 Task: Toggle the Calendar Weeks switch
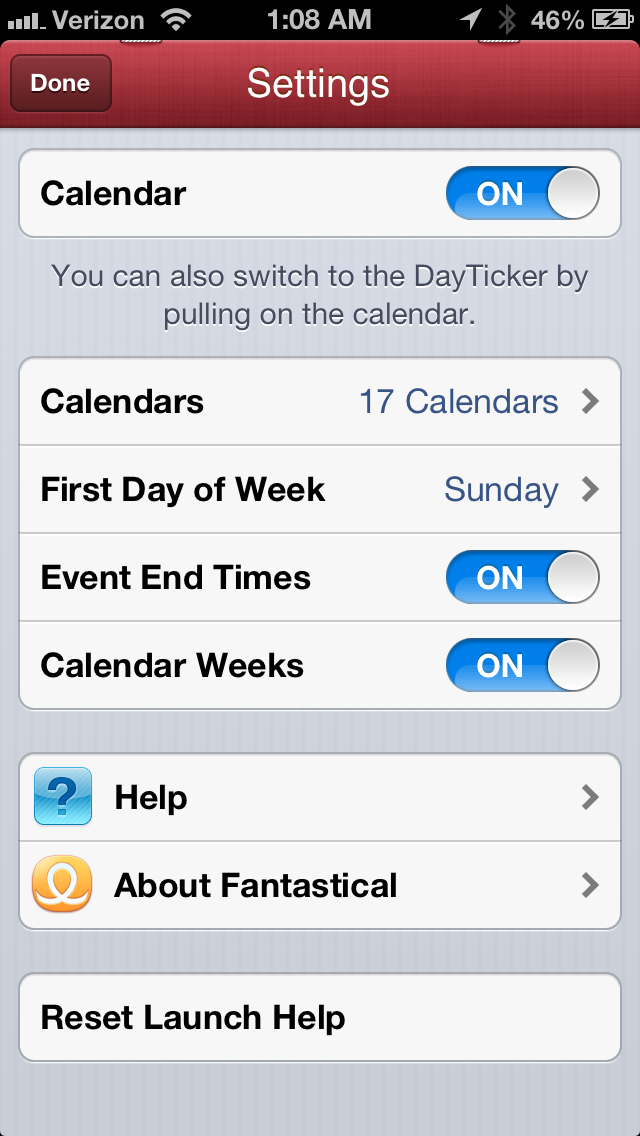pyautogui.click(x=523, y=665)
